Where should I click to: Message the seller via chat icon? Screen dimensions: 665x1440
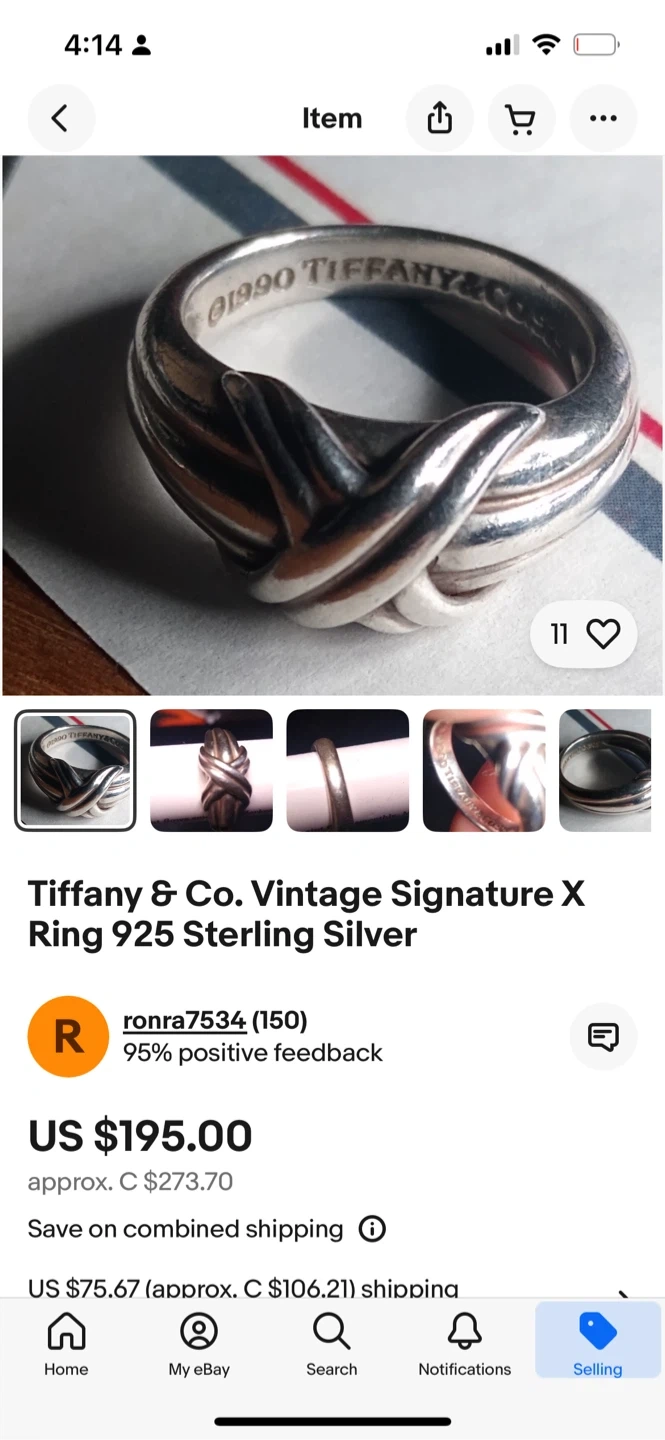(x=603, y=1037)
